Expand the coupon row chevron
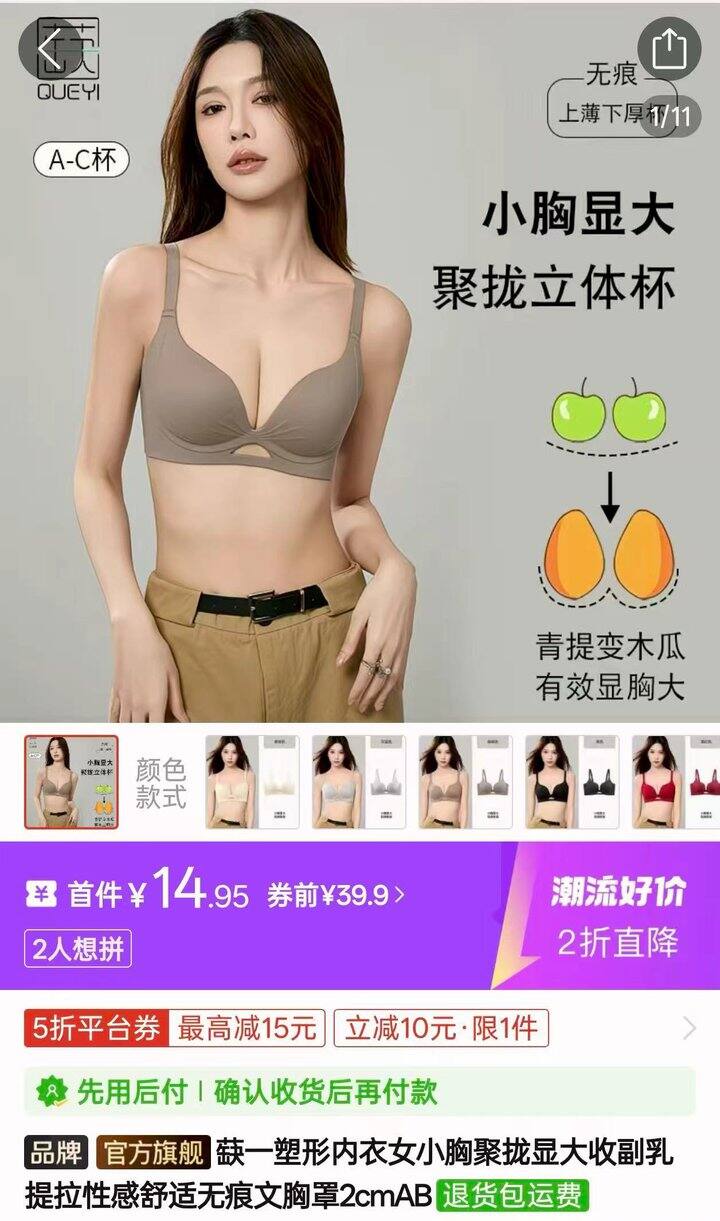Viewport: 720px width, 1221px height. click(x=688, y=1027)
